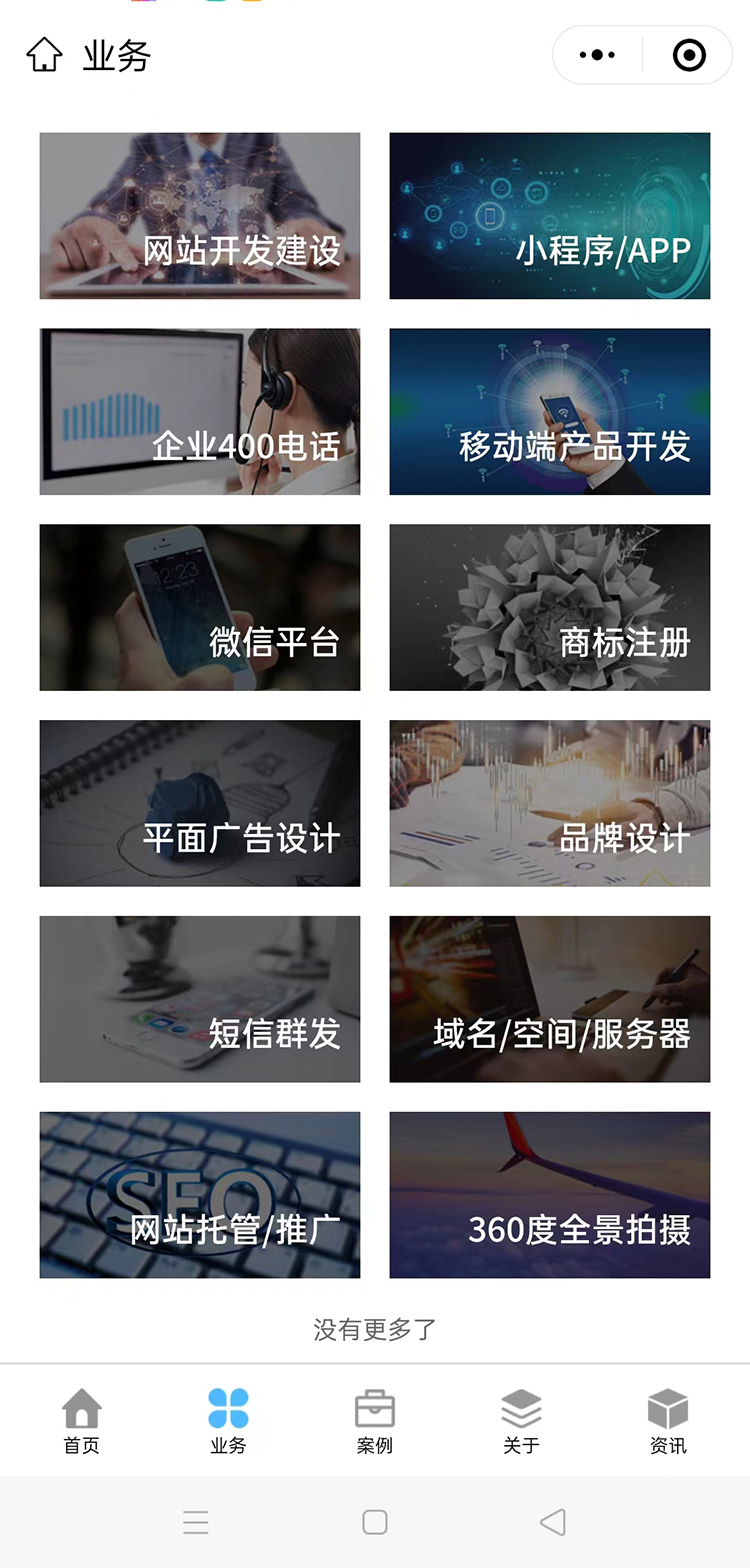Open the 商标注册 tile

tap(550, 608)
